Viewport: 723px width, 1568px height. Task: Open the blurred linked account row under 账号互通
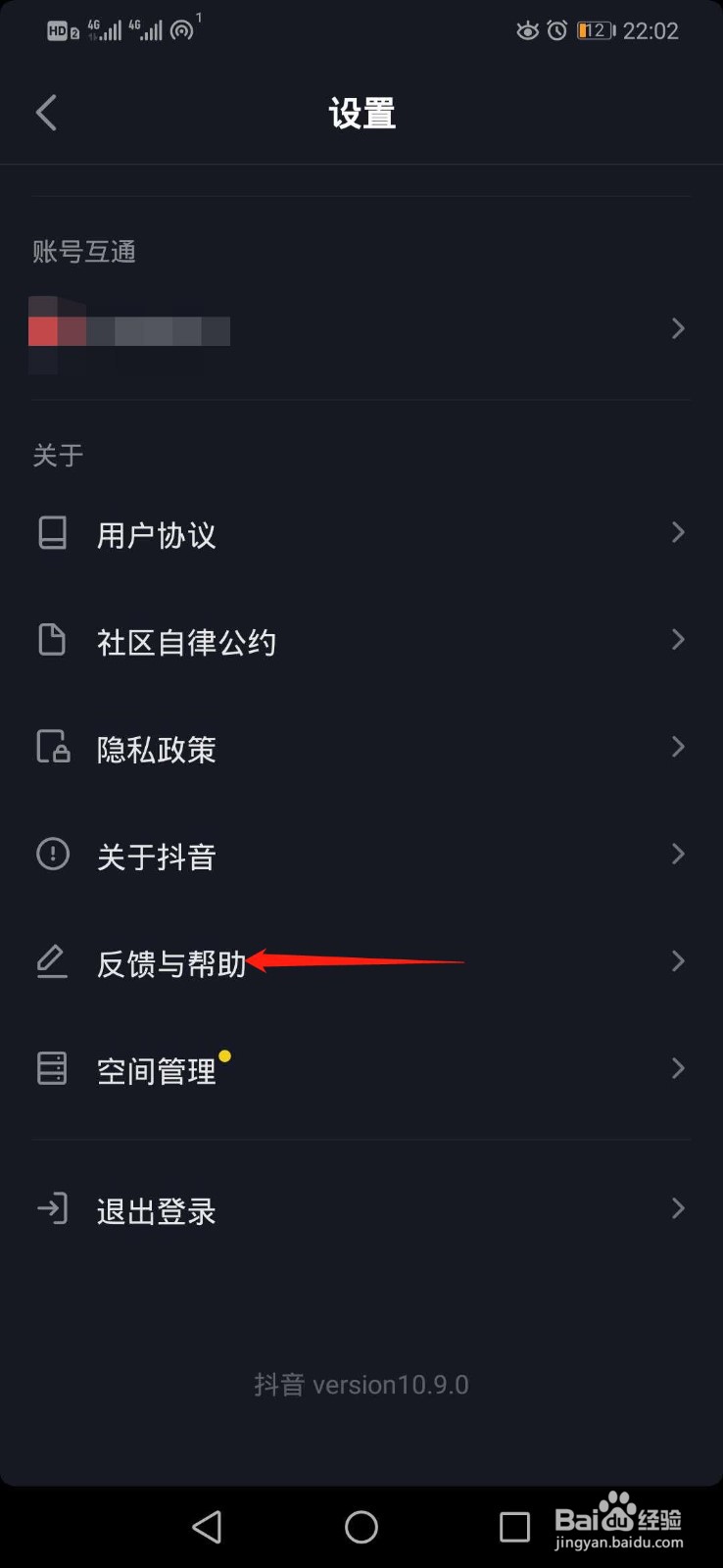pos(361,329)
